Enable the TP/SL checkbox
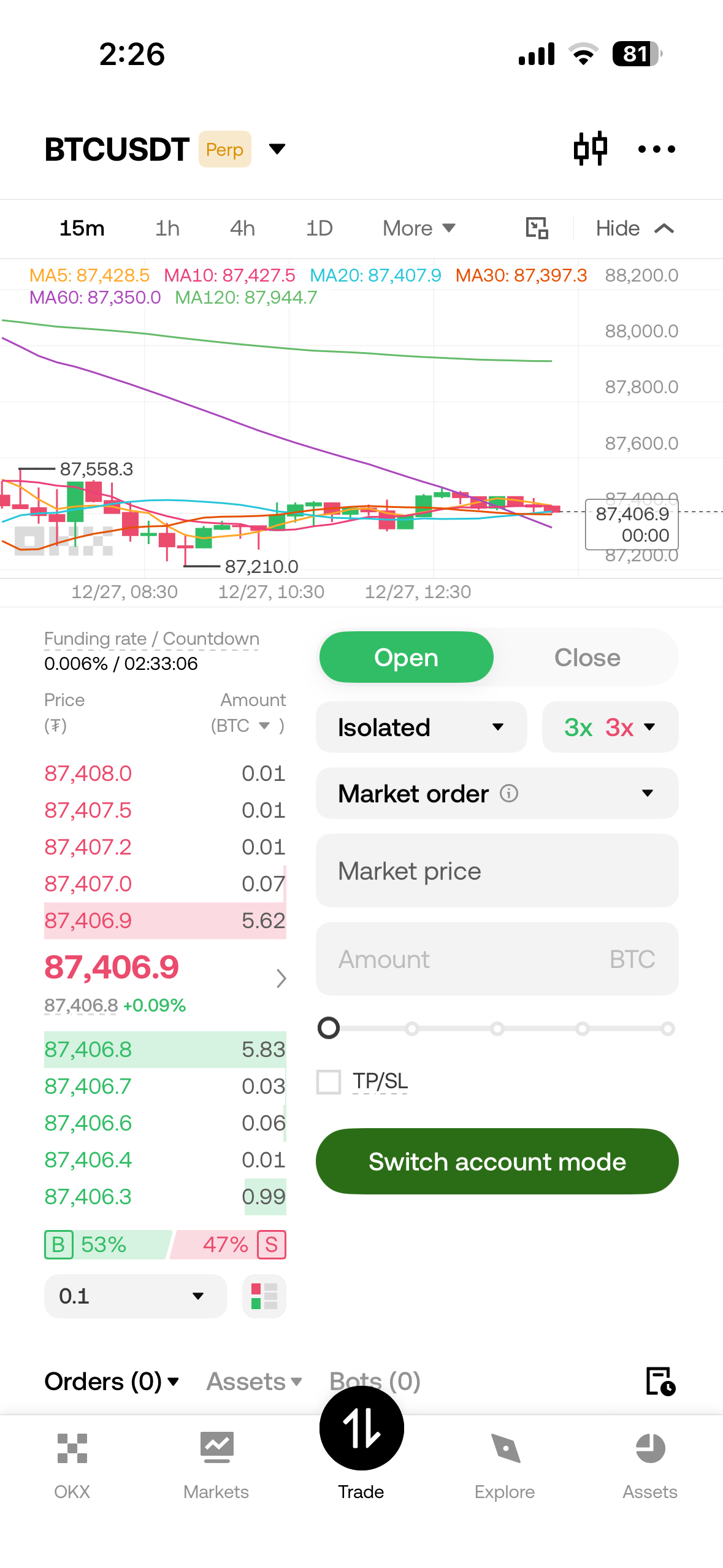The height and width of the screenshot is (1568, 723). (x=328, y=1082)
